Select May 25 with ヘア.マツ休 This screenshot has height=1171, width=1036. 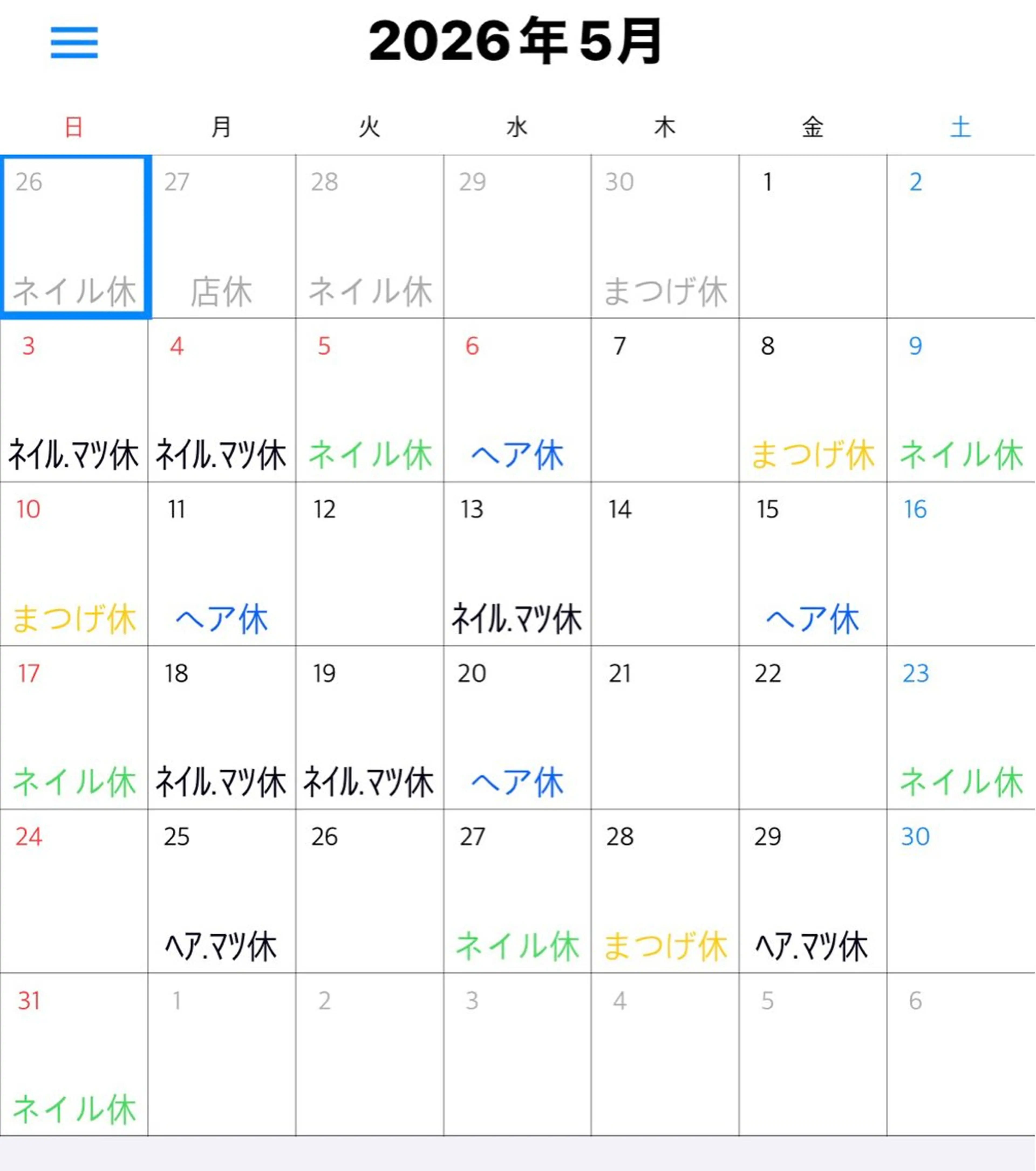click(x=222, y=891)
